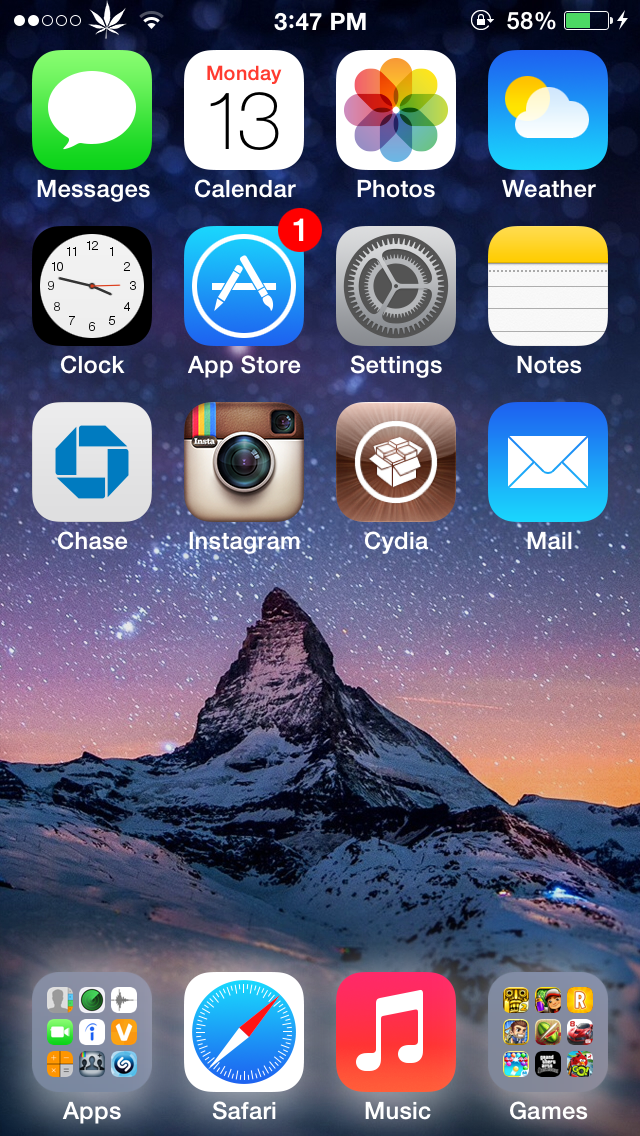Check the Weather app
The image size is (640, 1136).
click(x=548, y=110)
